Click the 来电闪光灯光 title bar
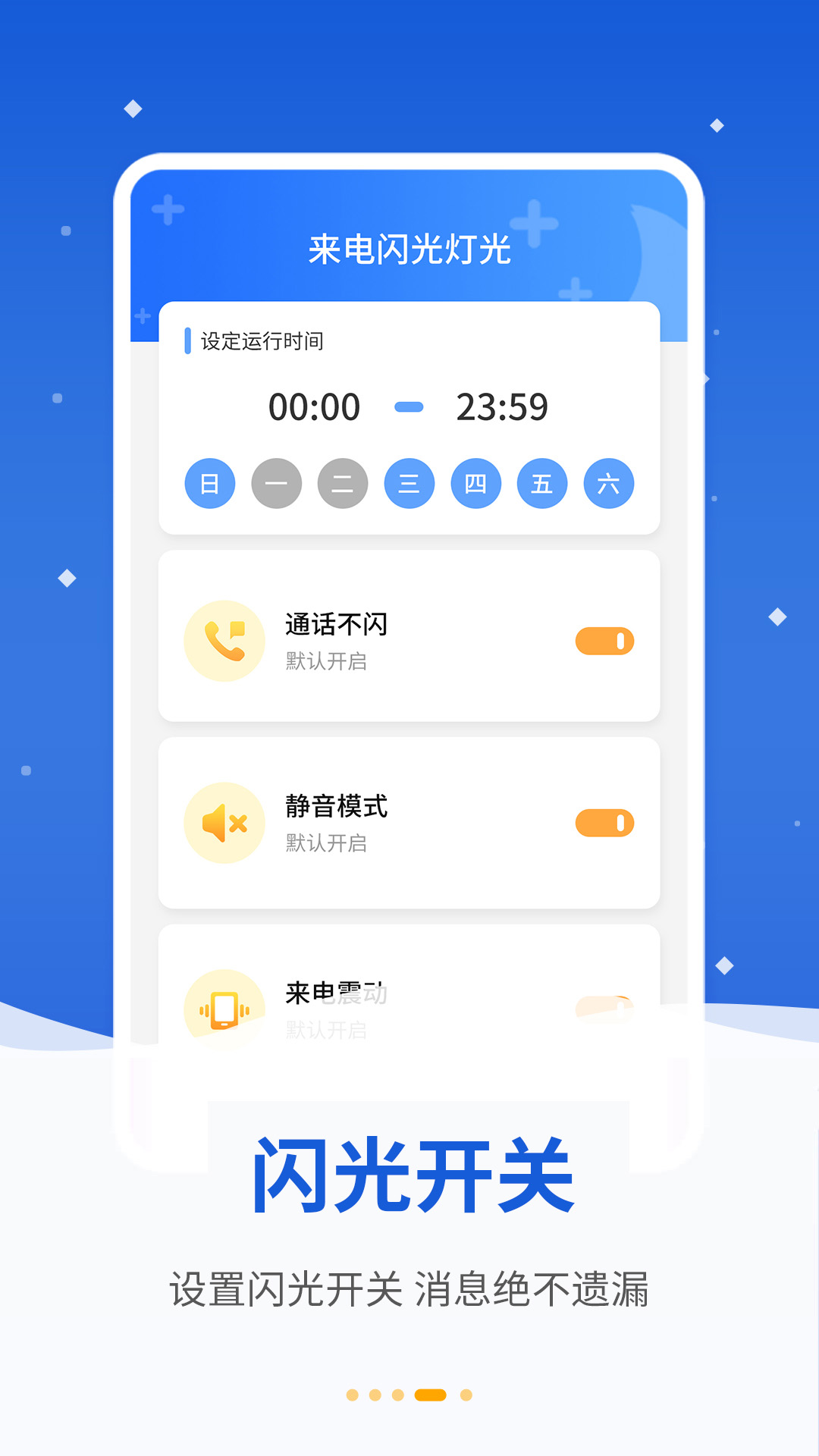This screenshot has width=819, height=1456. click(x=409, y=250)
